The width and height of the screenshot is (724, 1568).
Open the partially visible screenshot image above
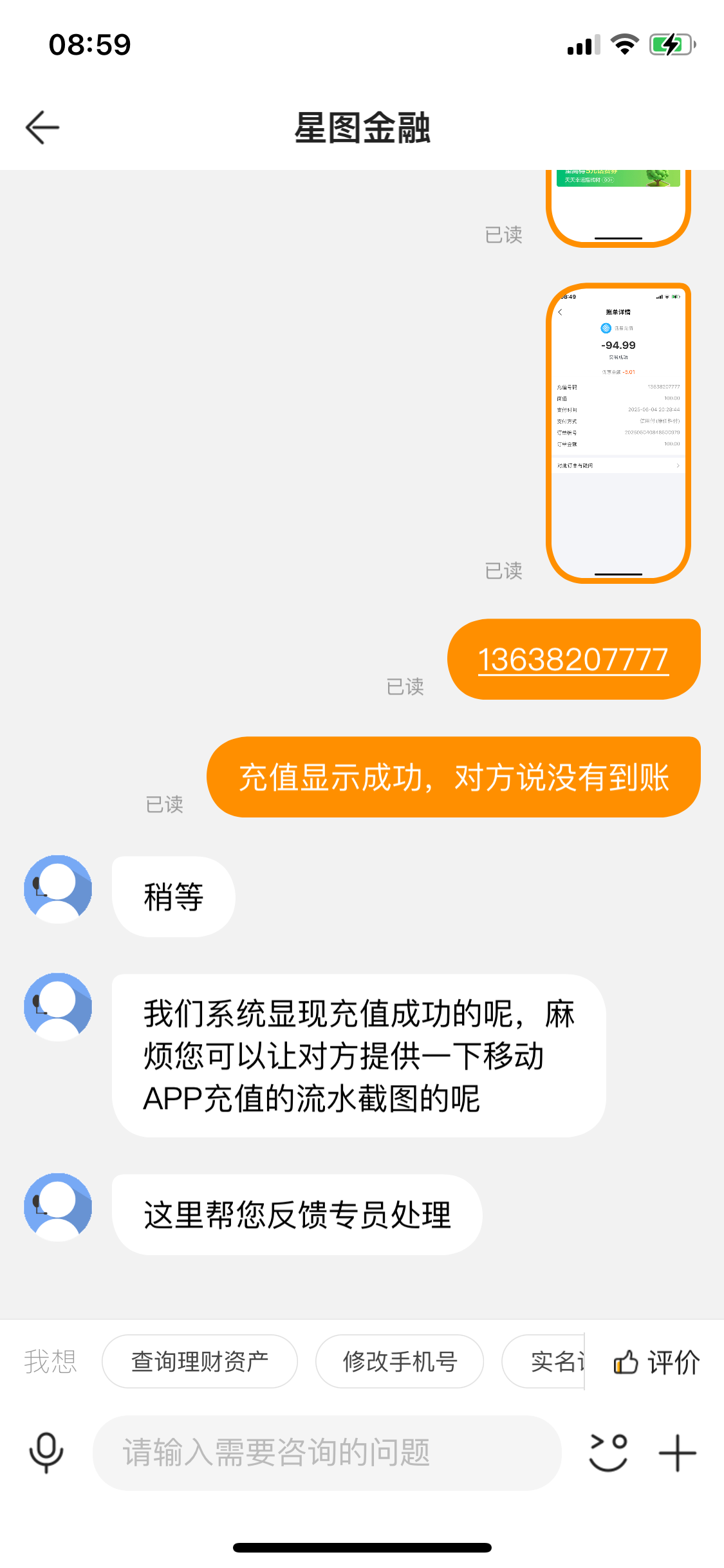[x=618, y=207]
